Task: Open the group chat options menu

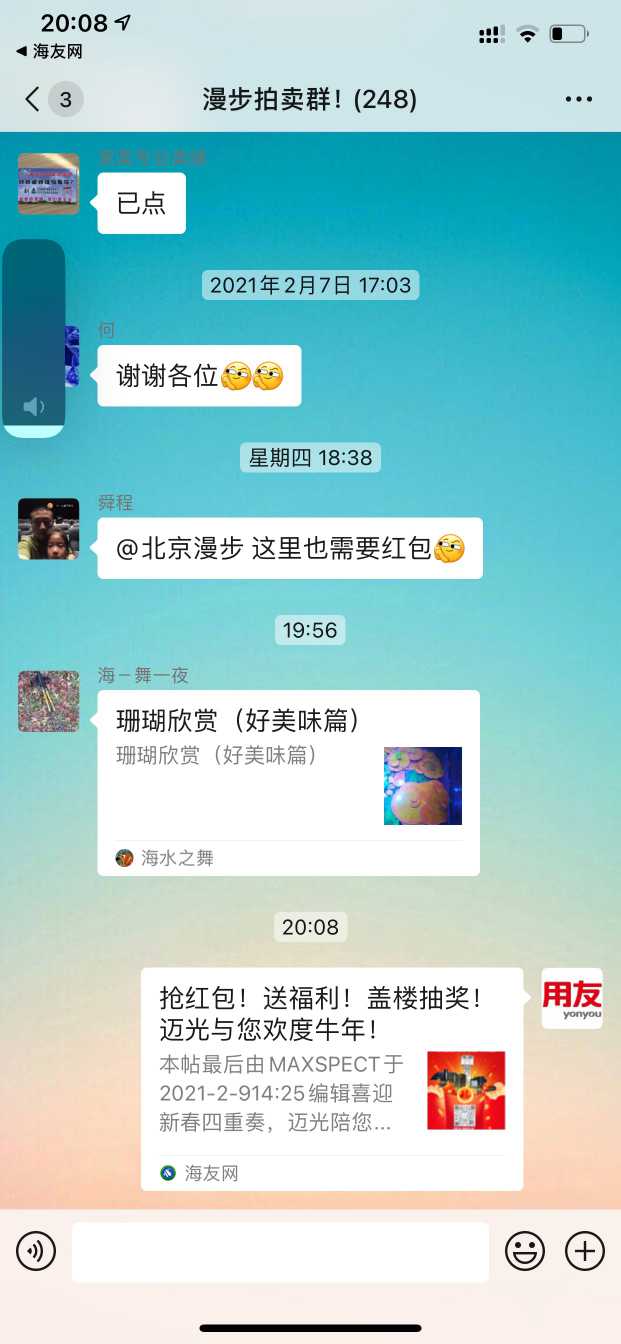Action: [578, 99]
